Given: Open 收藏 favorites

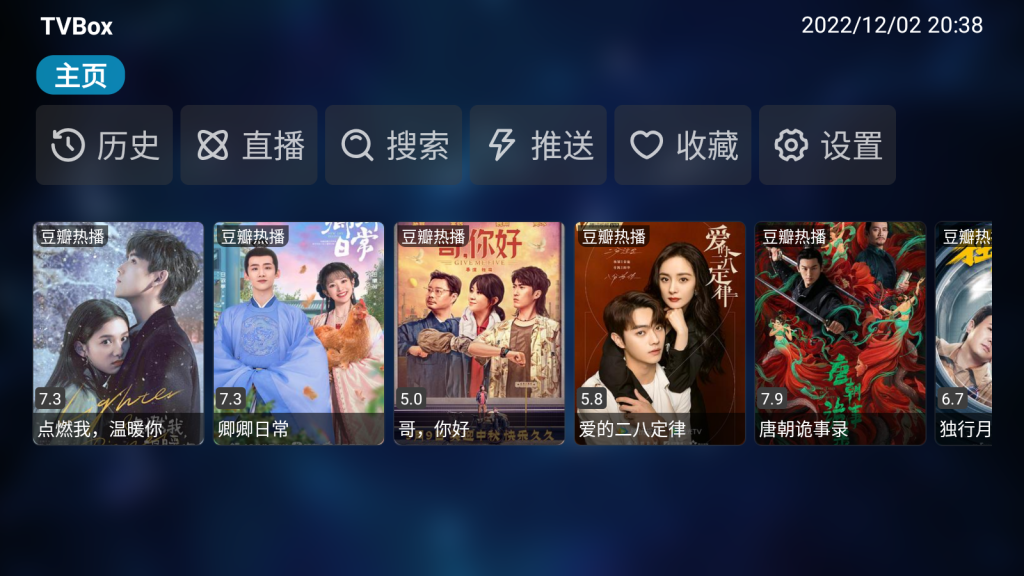Looking at the screenshot, I should pyautogui.click(x=683, y=145).
